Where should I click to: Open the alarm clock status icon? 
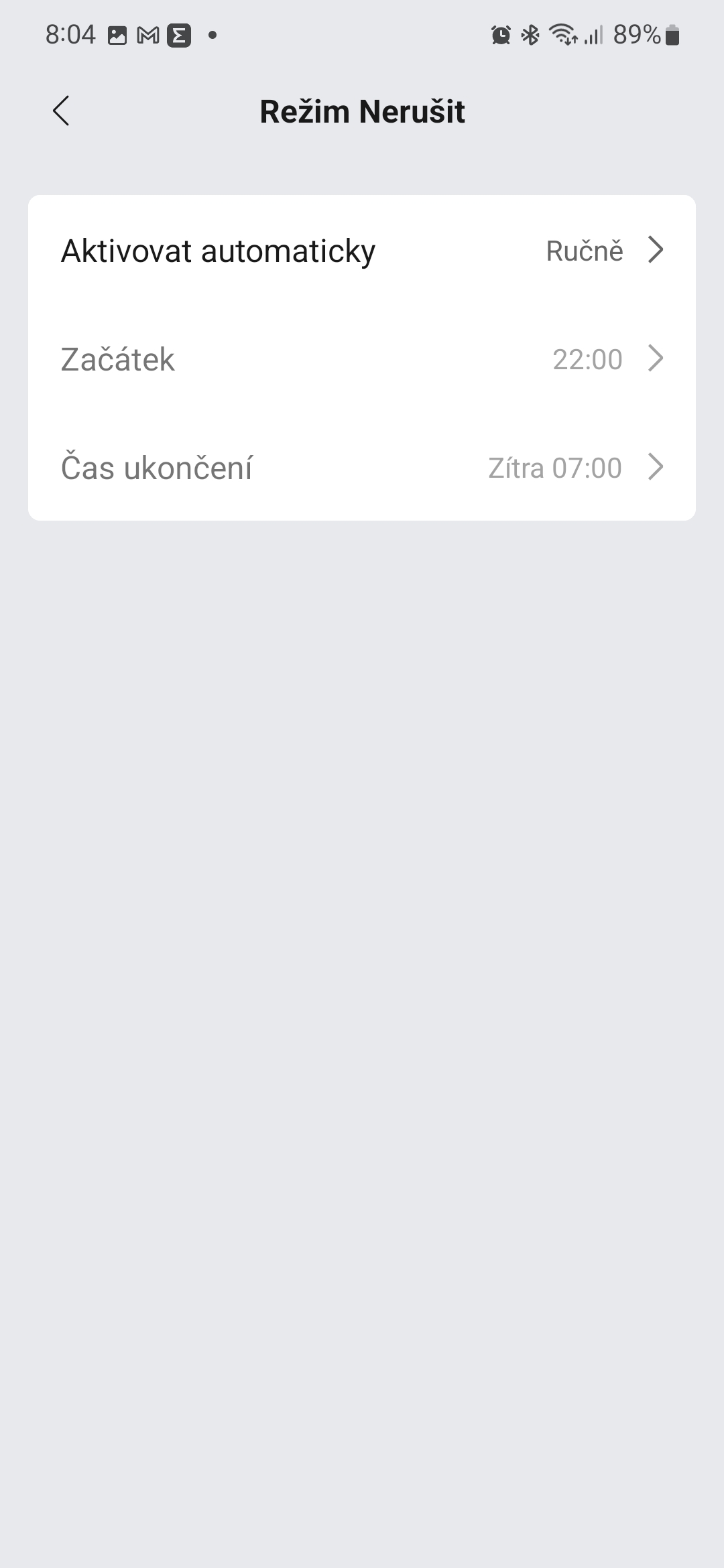coord(500,34)
